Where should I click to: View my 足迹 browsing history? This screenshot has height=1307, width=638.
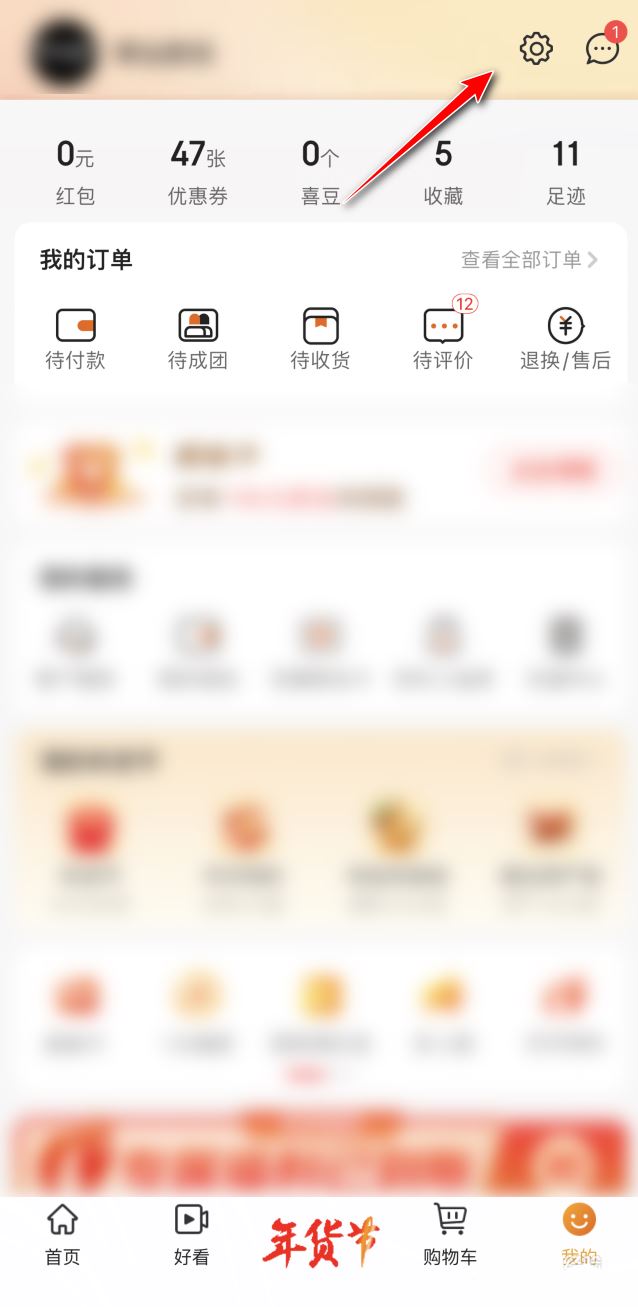565,172
